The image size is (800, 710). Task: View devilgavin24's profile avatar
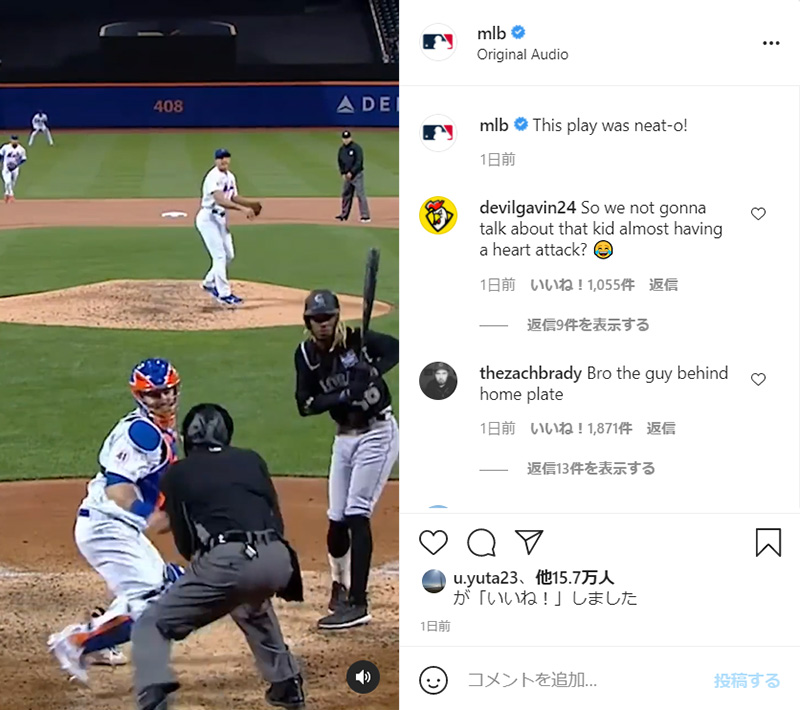[438, 215]
